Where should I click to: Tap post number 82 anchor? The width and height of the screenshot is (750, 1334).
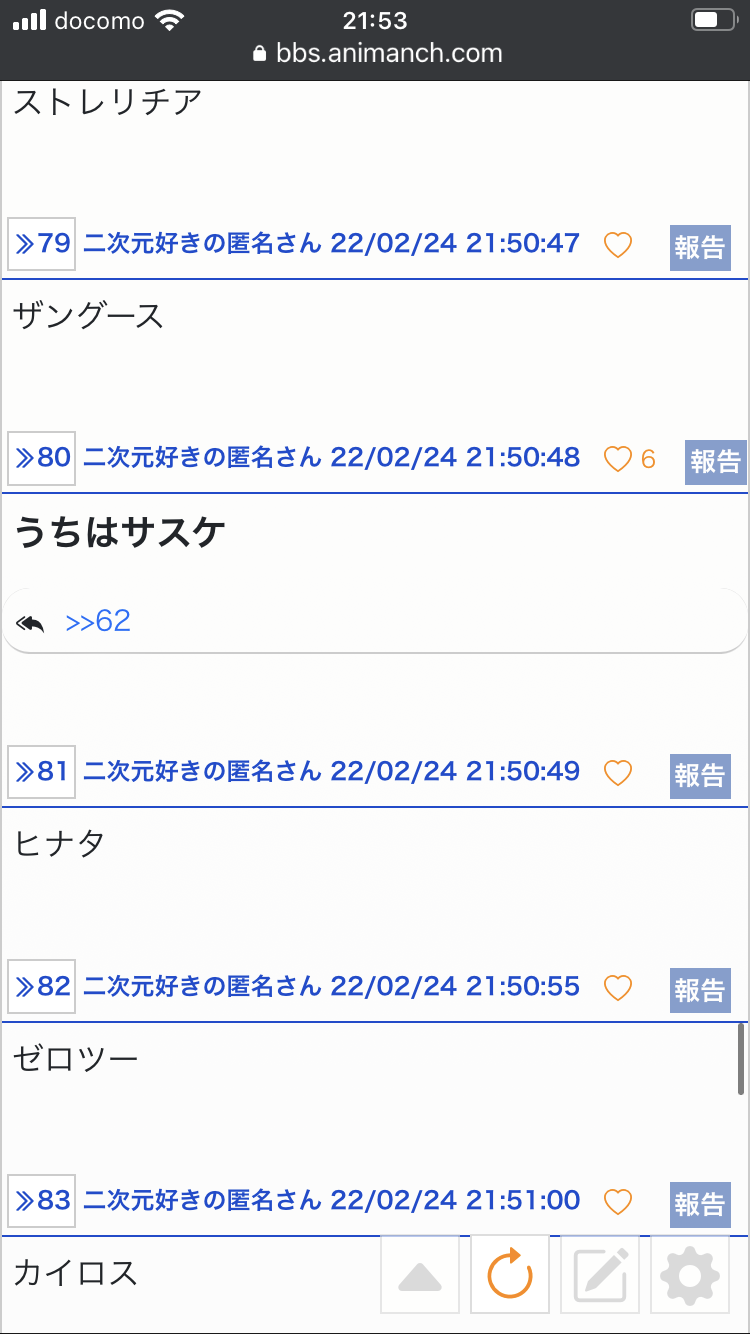pyautogui.click(x=41, y=987)
